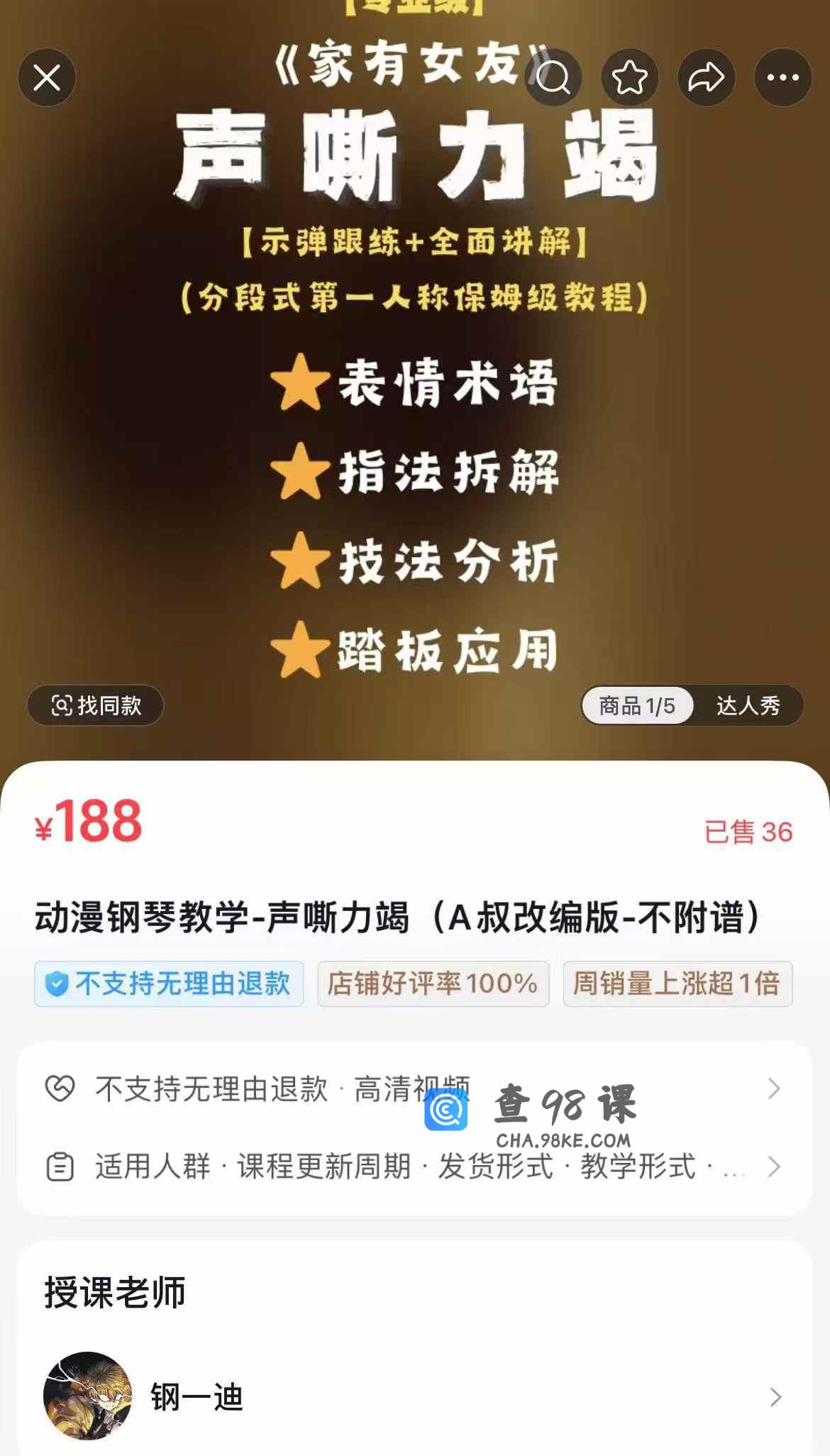Tap 找同款 to find similar items
The image size is (830, 1456).
[96, 705]
